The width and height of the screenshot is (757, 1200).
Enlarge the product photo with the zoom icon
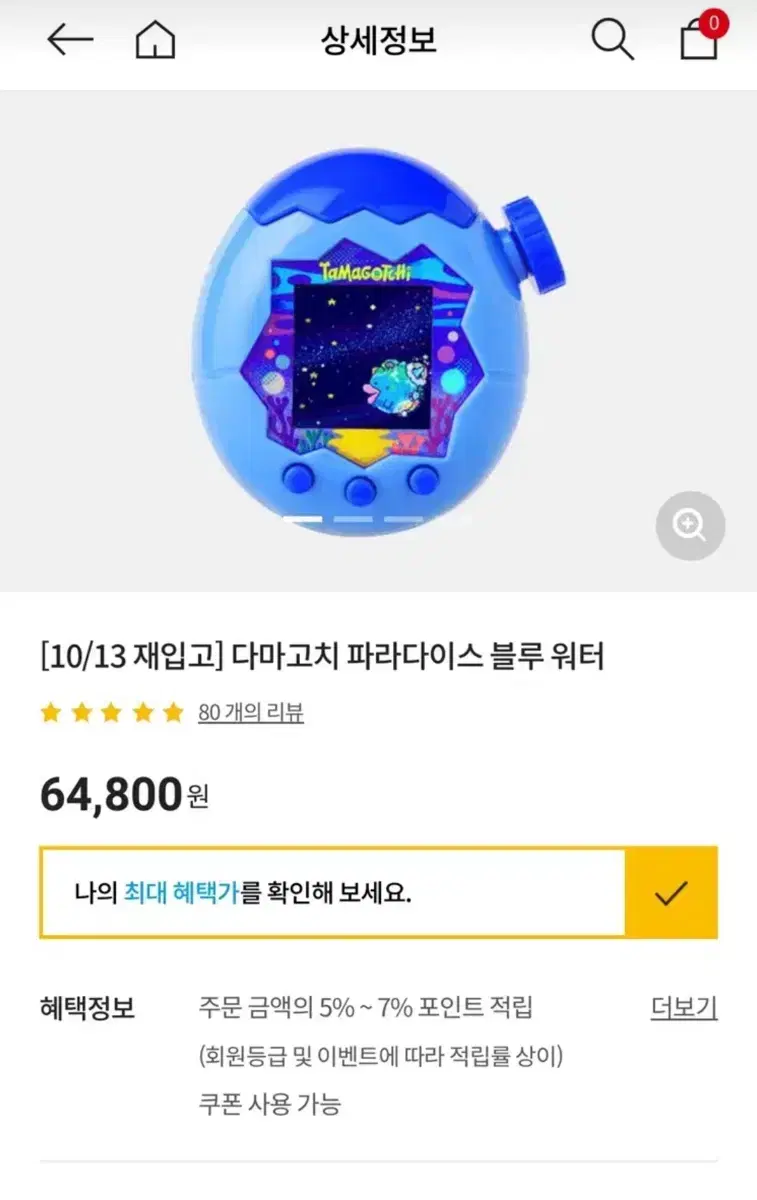(x=689, y=525)
